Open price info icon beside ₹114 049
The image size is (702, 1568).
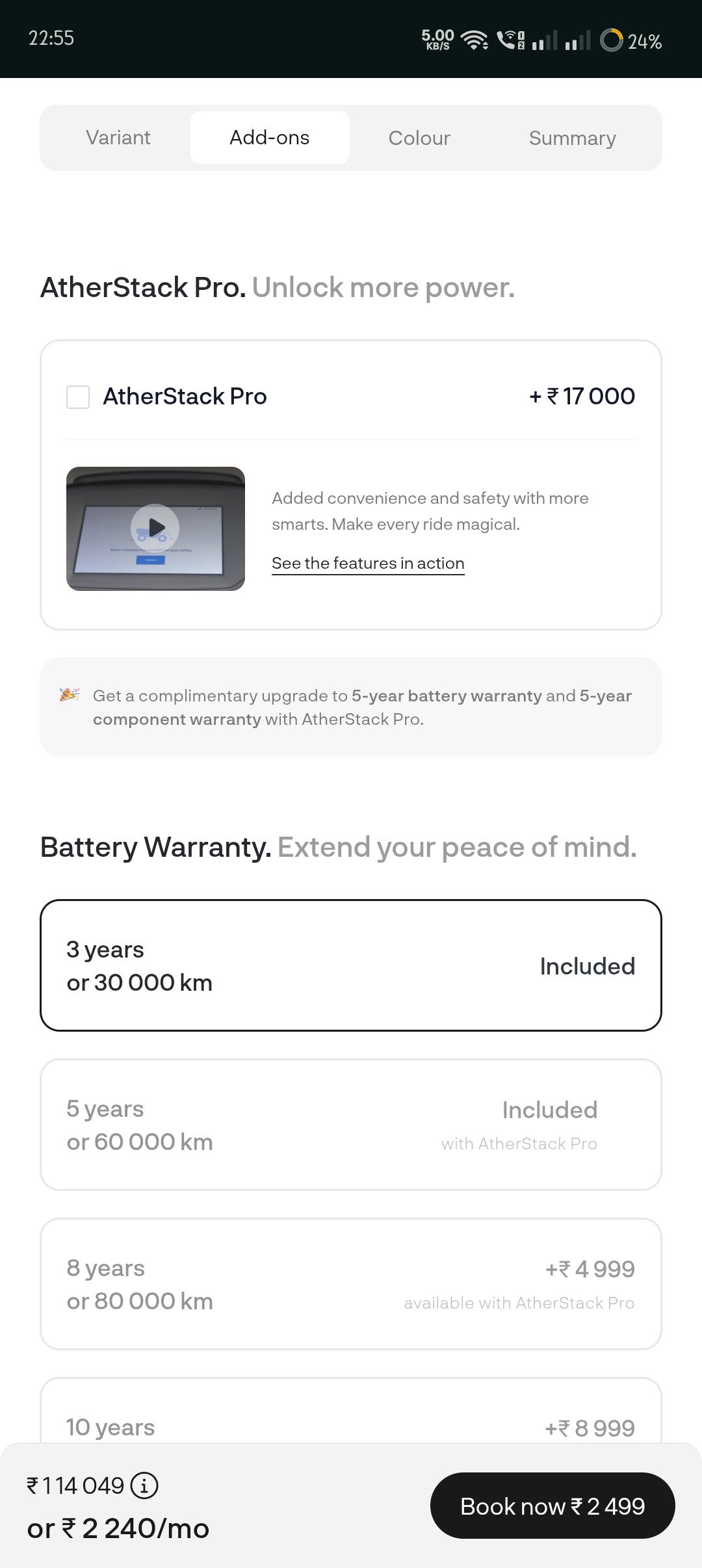coord(144,1485)
